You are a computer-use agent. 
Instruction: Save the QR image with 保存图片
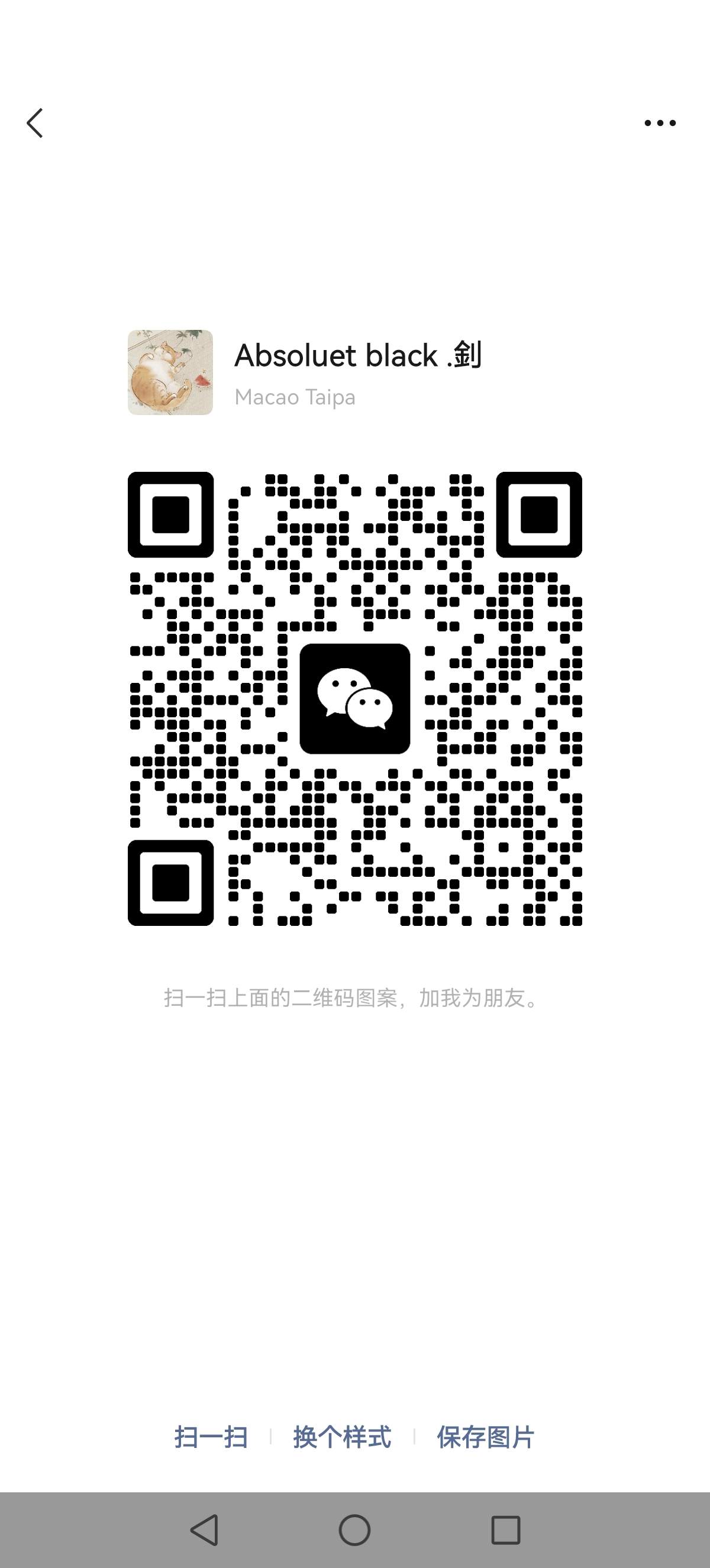coord(485,1437)
